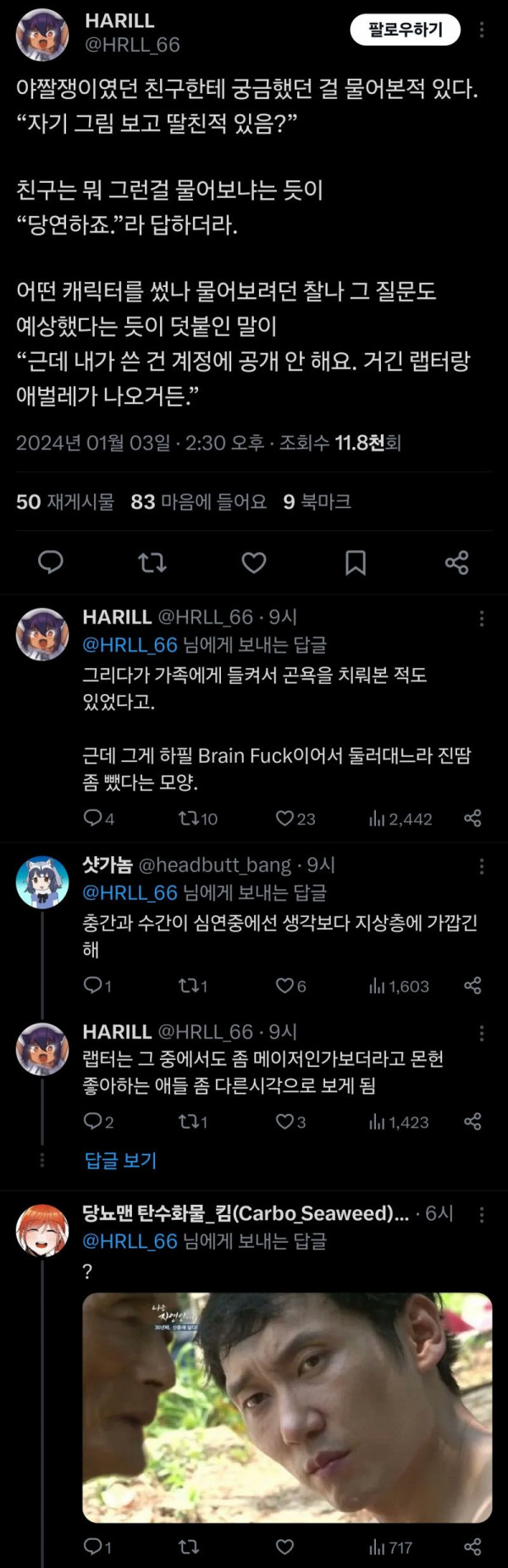
Task: Like 샷가놈's reply with 6 likes
Action: pos(285,986)
